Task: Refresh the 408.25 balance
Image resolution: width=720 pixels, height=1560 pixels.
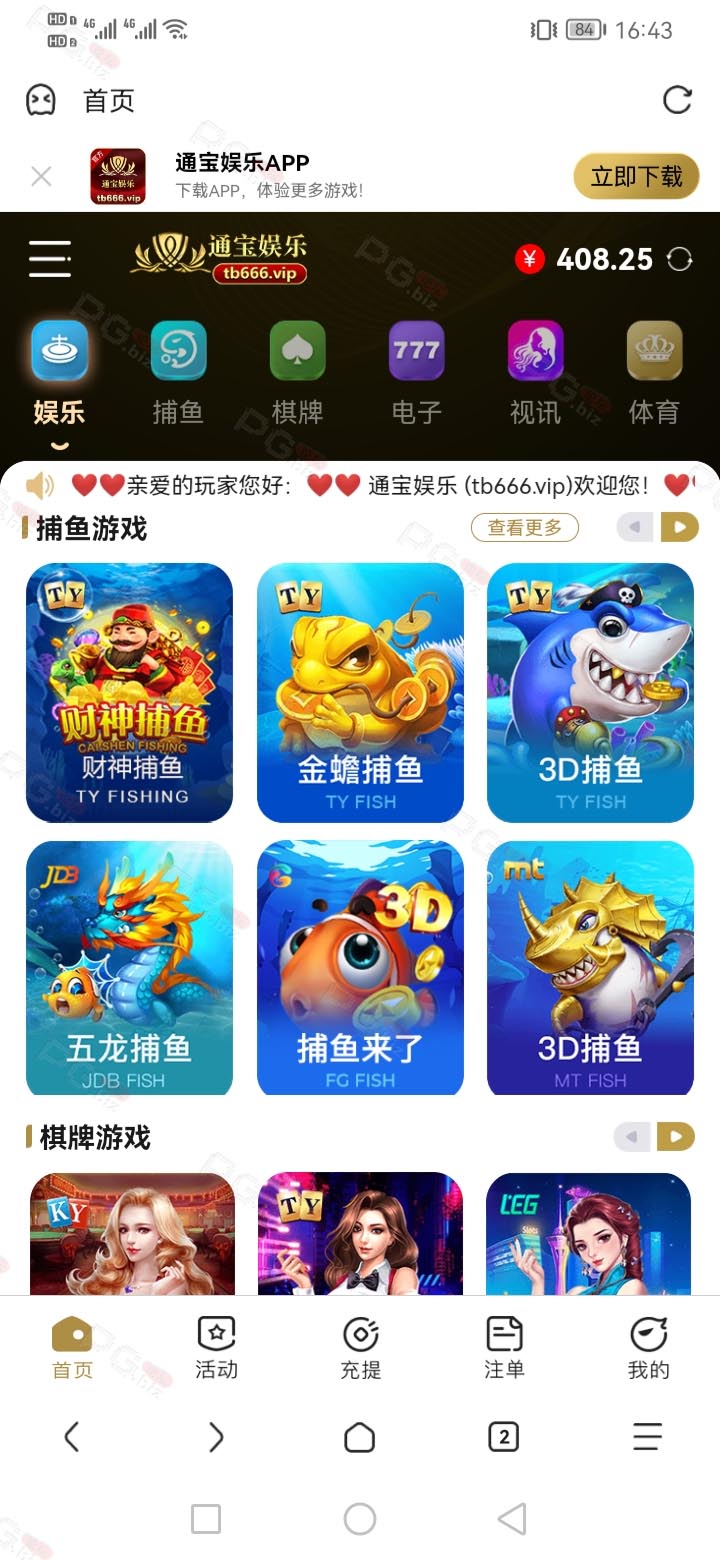Action: pos(680,260)
